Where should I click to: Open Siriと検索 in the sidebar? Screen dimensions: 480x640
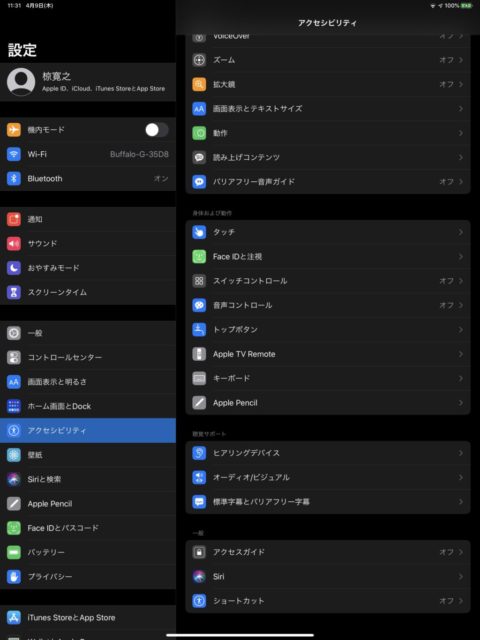tap(88, 479)
